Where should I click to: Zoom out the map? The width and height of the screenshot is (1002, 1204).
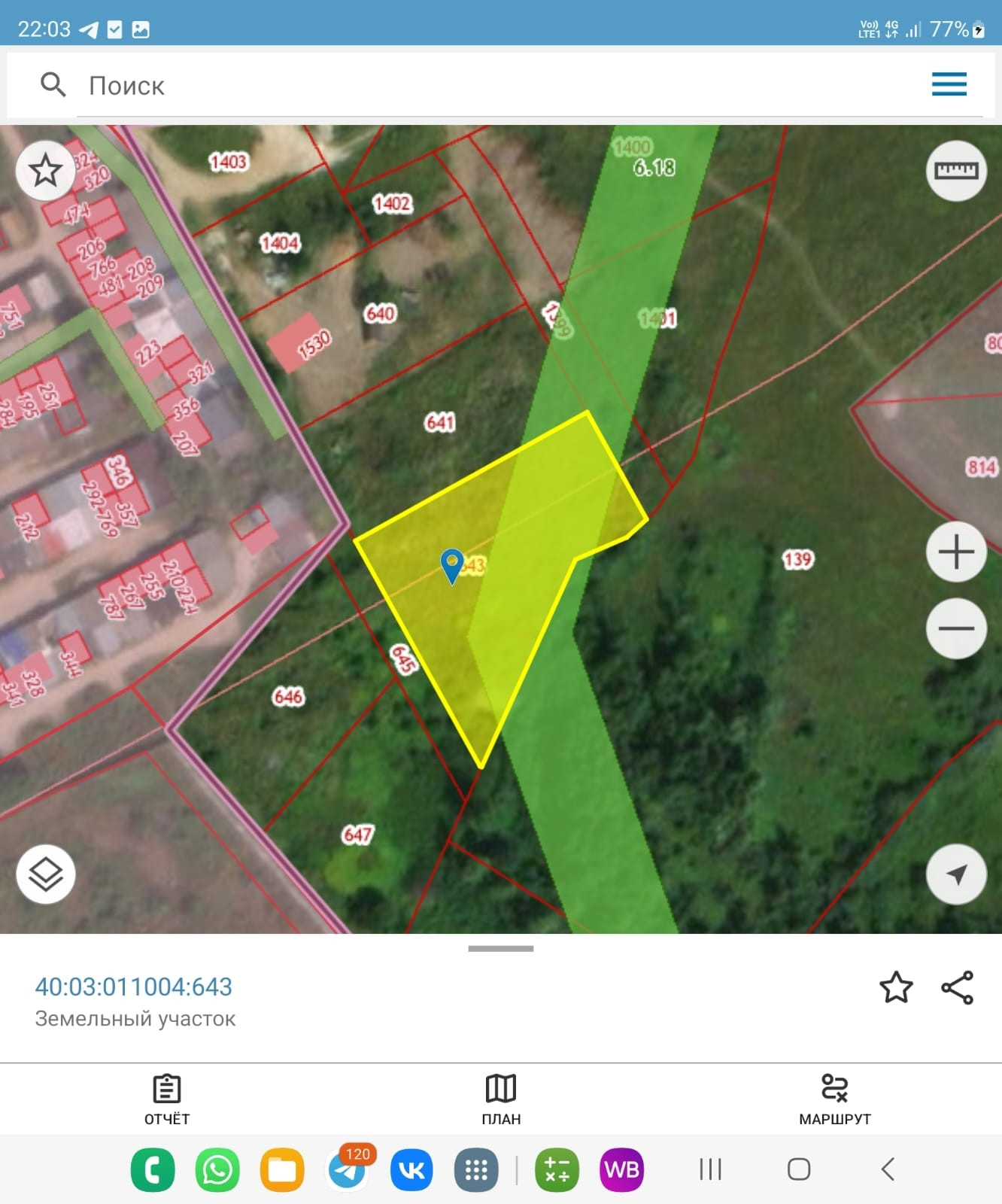tap(956, 628)
